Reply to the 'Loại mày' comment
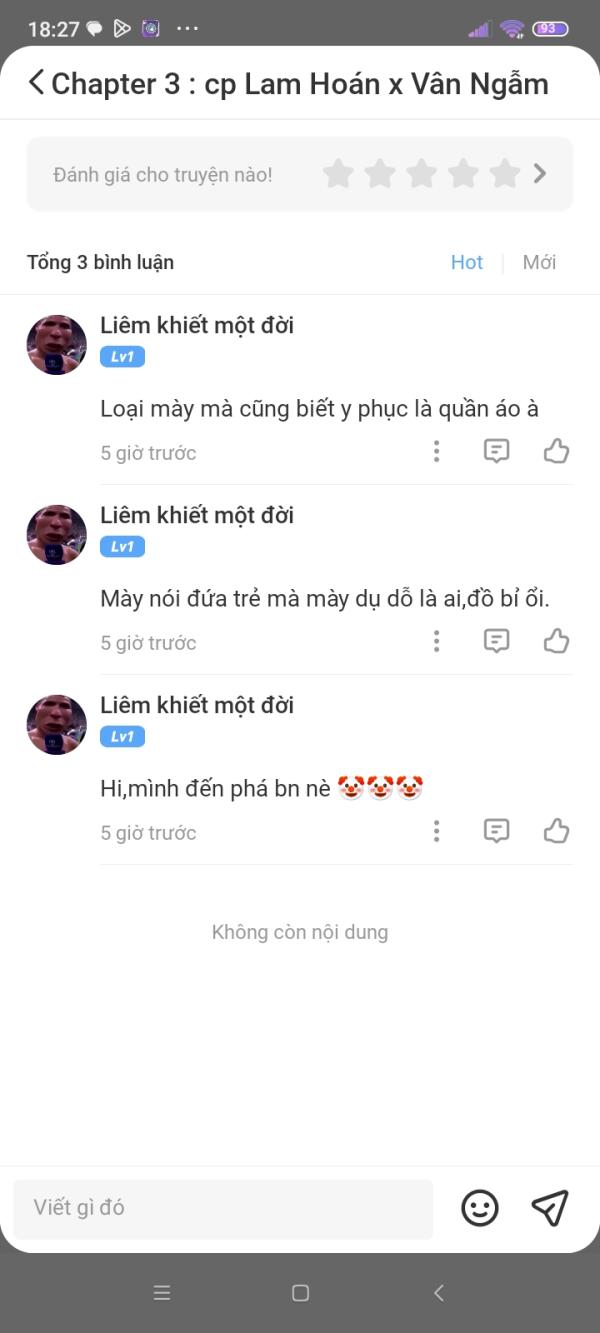Viewport: 600px width, 1333px height. 496,452
